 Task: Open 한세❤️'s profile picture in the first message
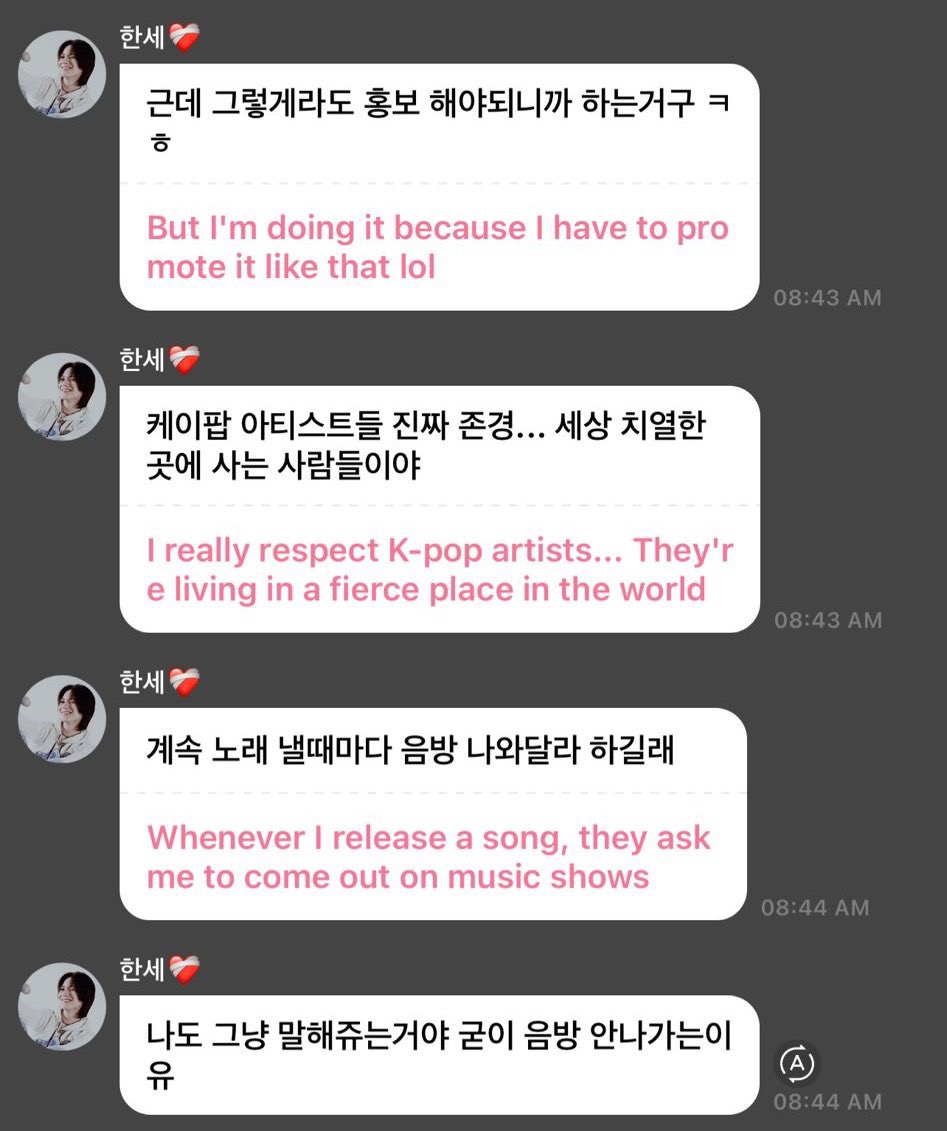61,69
